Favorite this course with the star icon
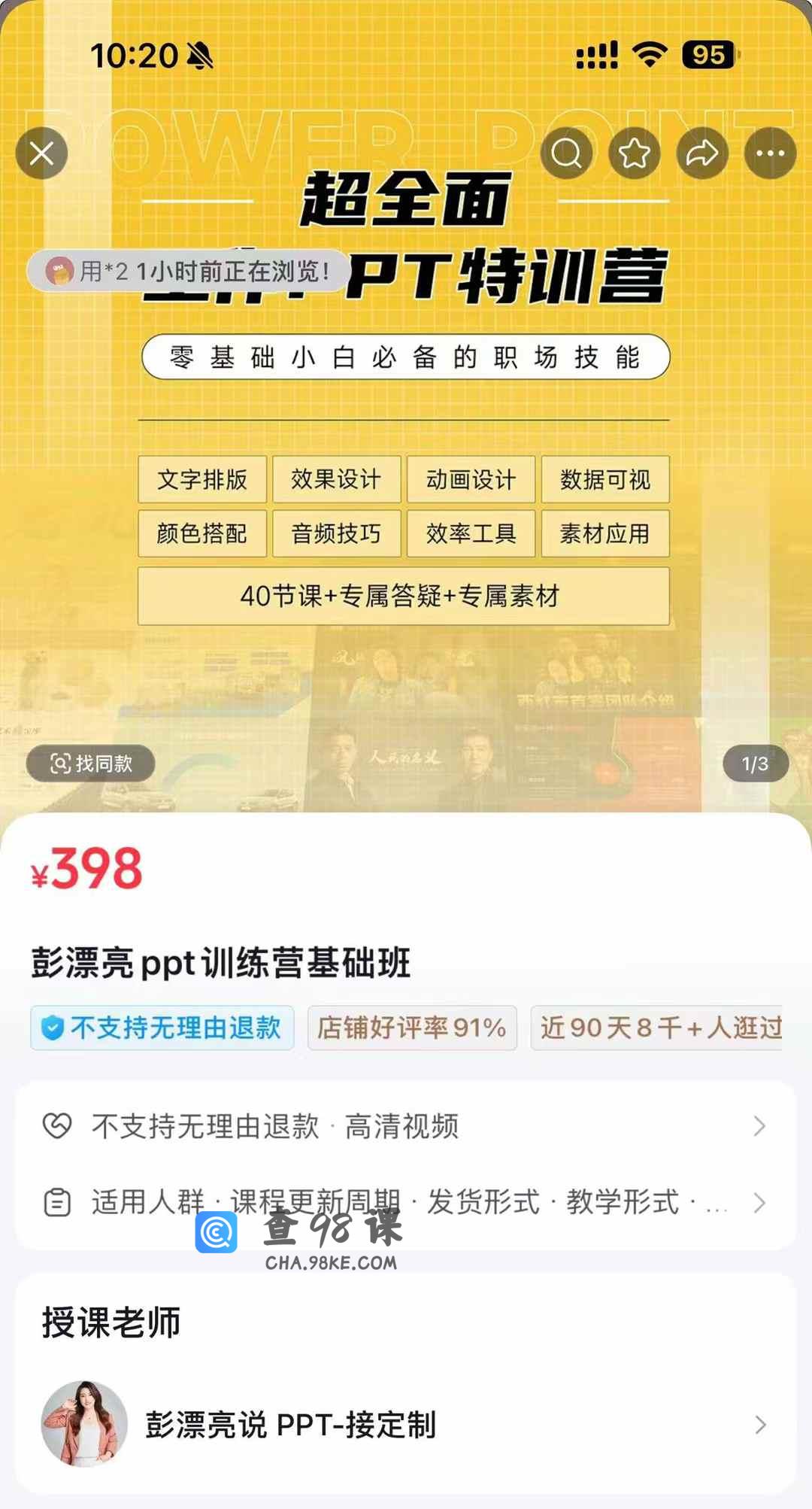The image size is (812, 1509). (634, 153)
